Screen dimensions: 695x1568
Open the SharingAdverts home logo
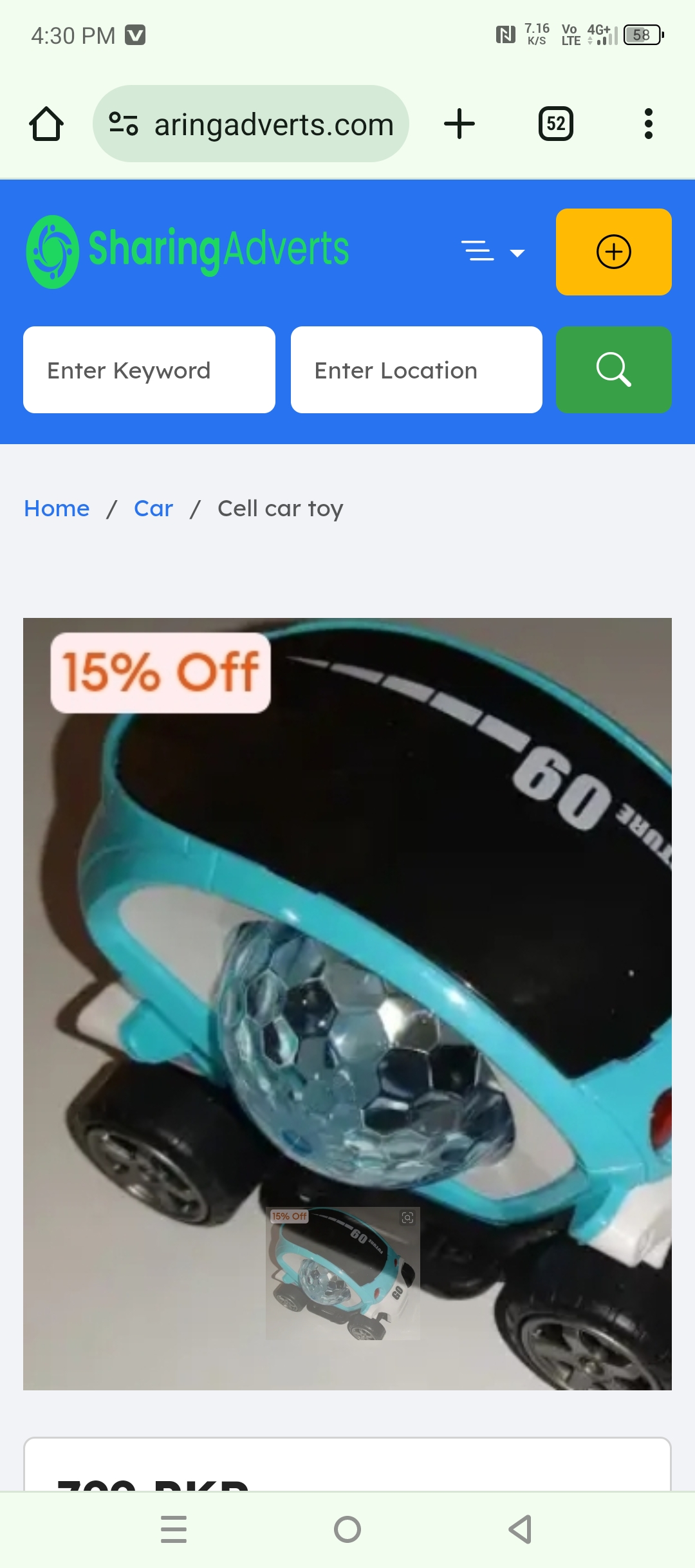click(187, 251)
